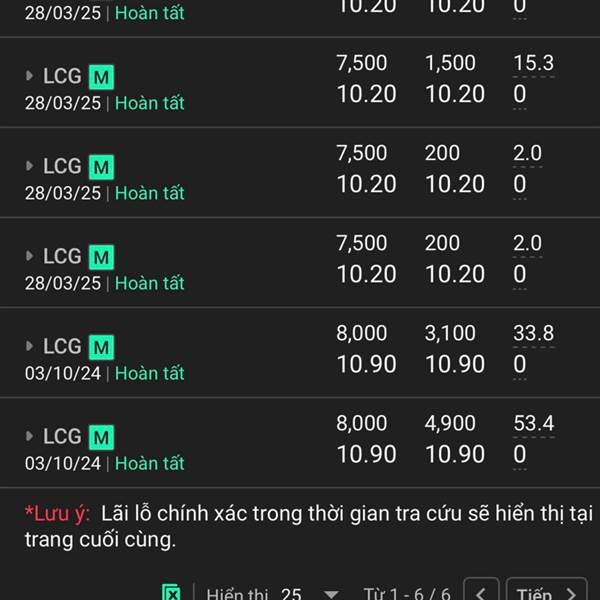Expand the LCG order with 1,500 matched

click(29, 76)
